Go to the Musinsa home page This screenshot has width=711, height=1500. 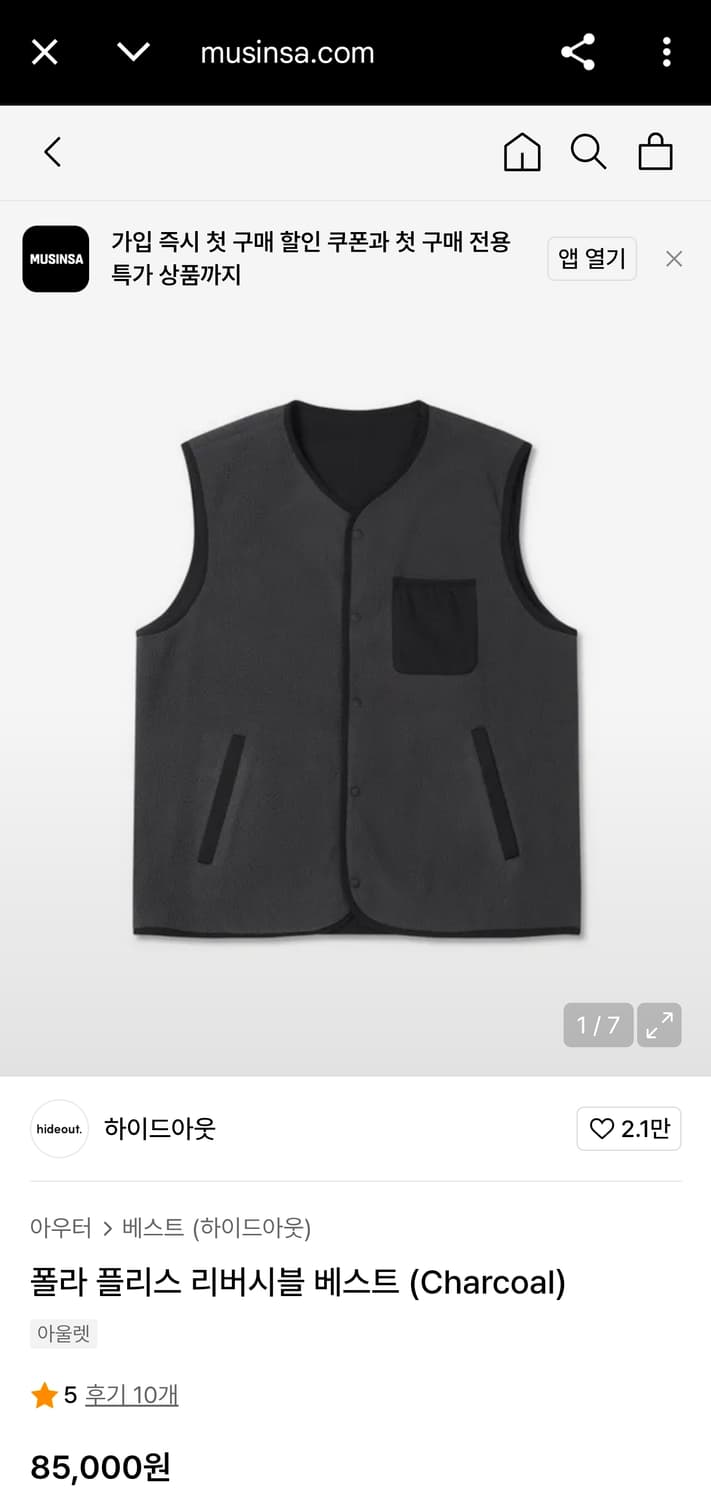click(x=522, y=152)
